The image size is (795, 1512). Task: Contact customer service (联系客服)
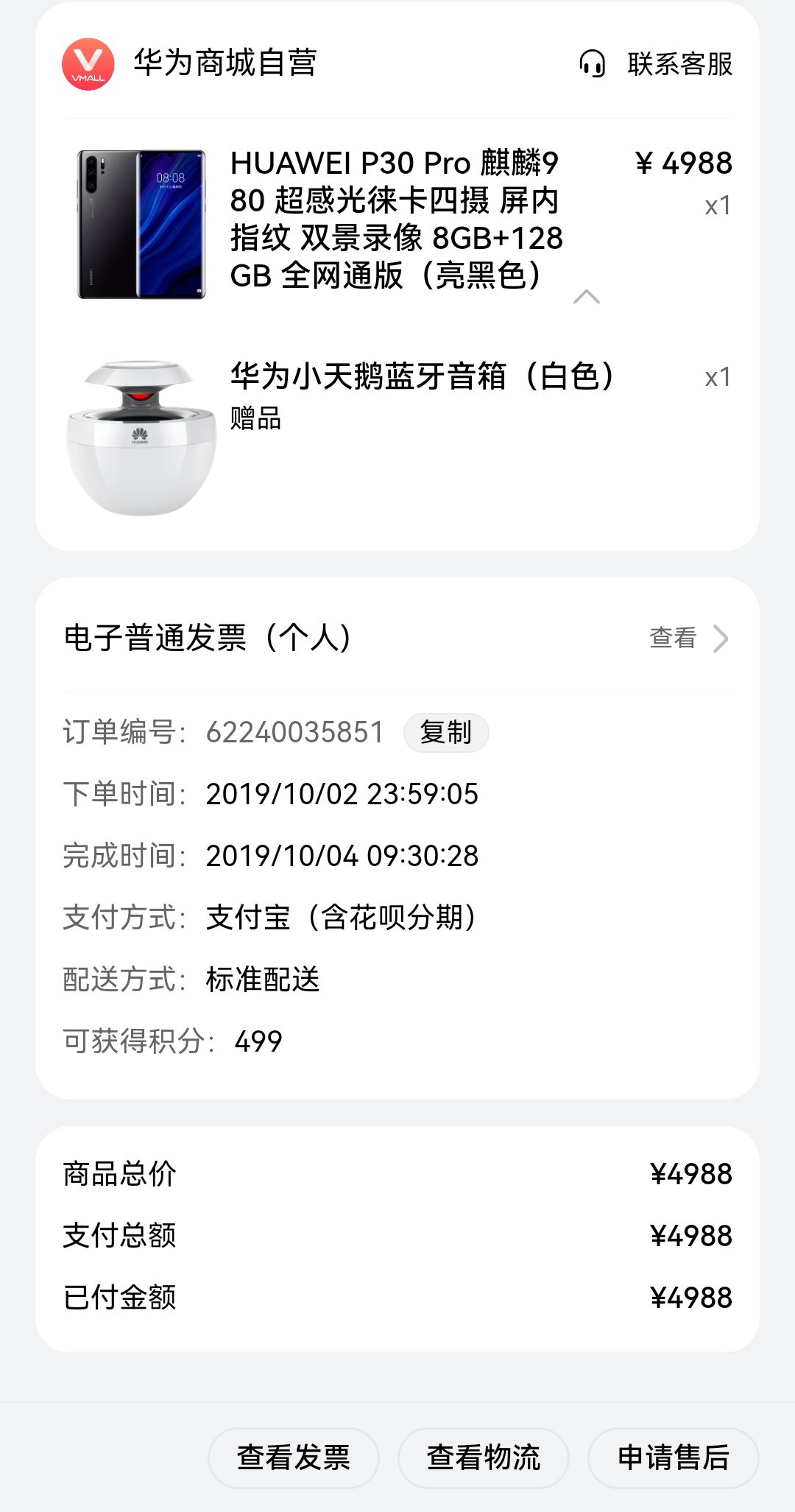656,64
